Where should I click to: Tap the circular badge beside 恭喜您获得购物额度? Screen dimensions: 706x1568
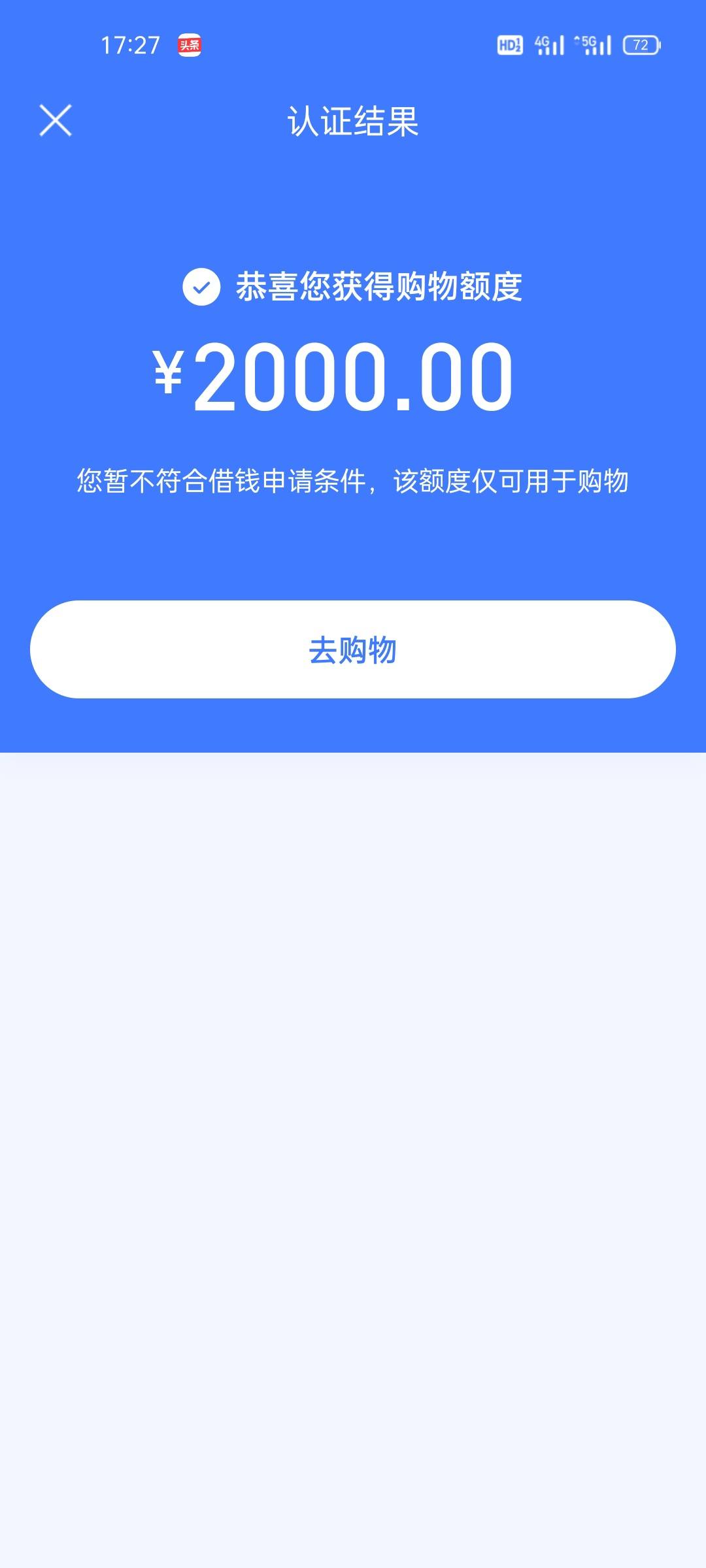[x=201, y=286]
